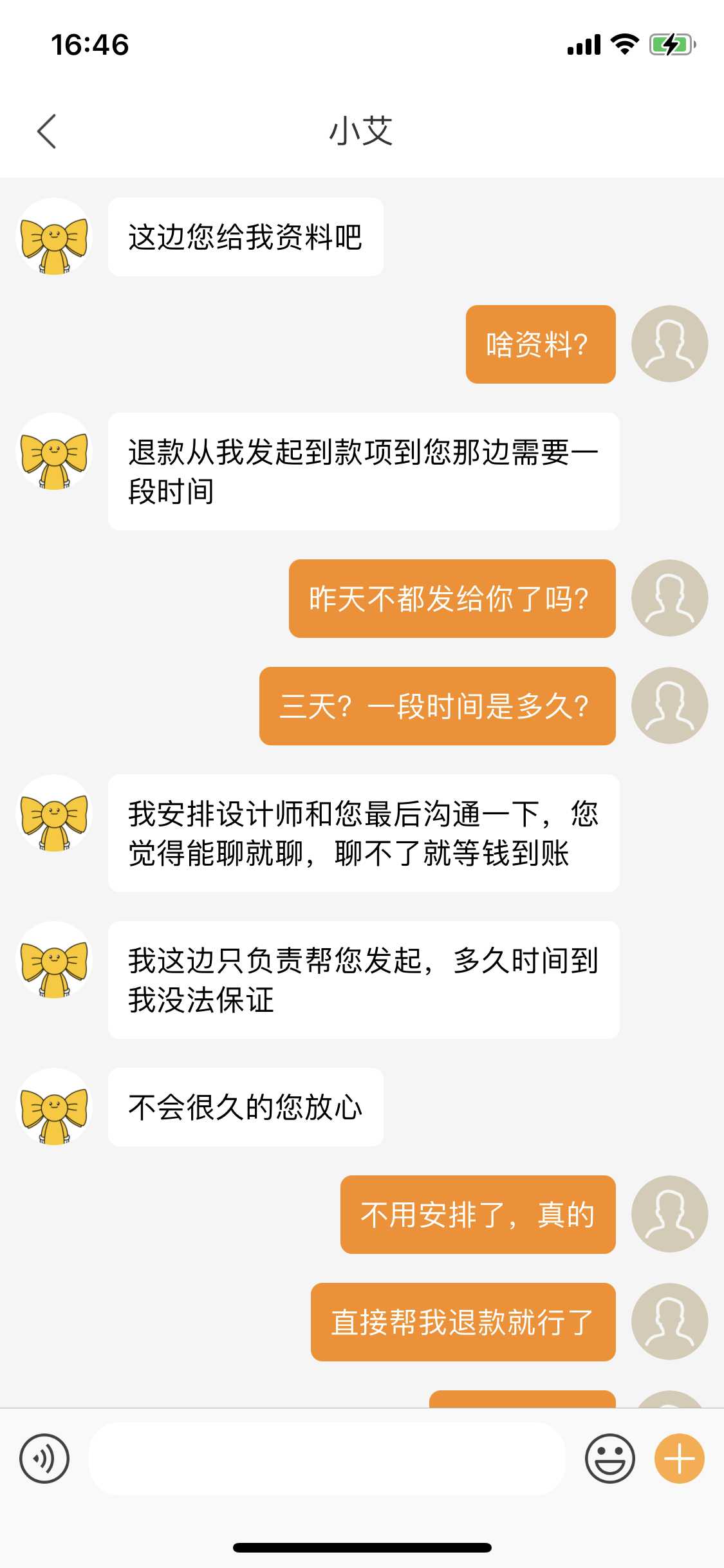Tap my avatar beside 啥资料?

click(669, 344)
